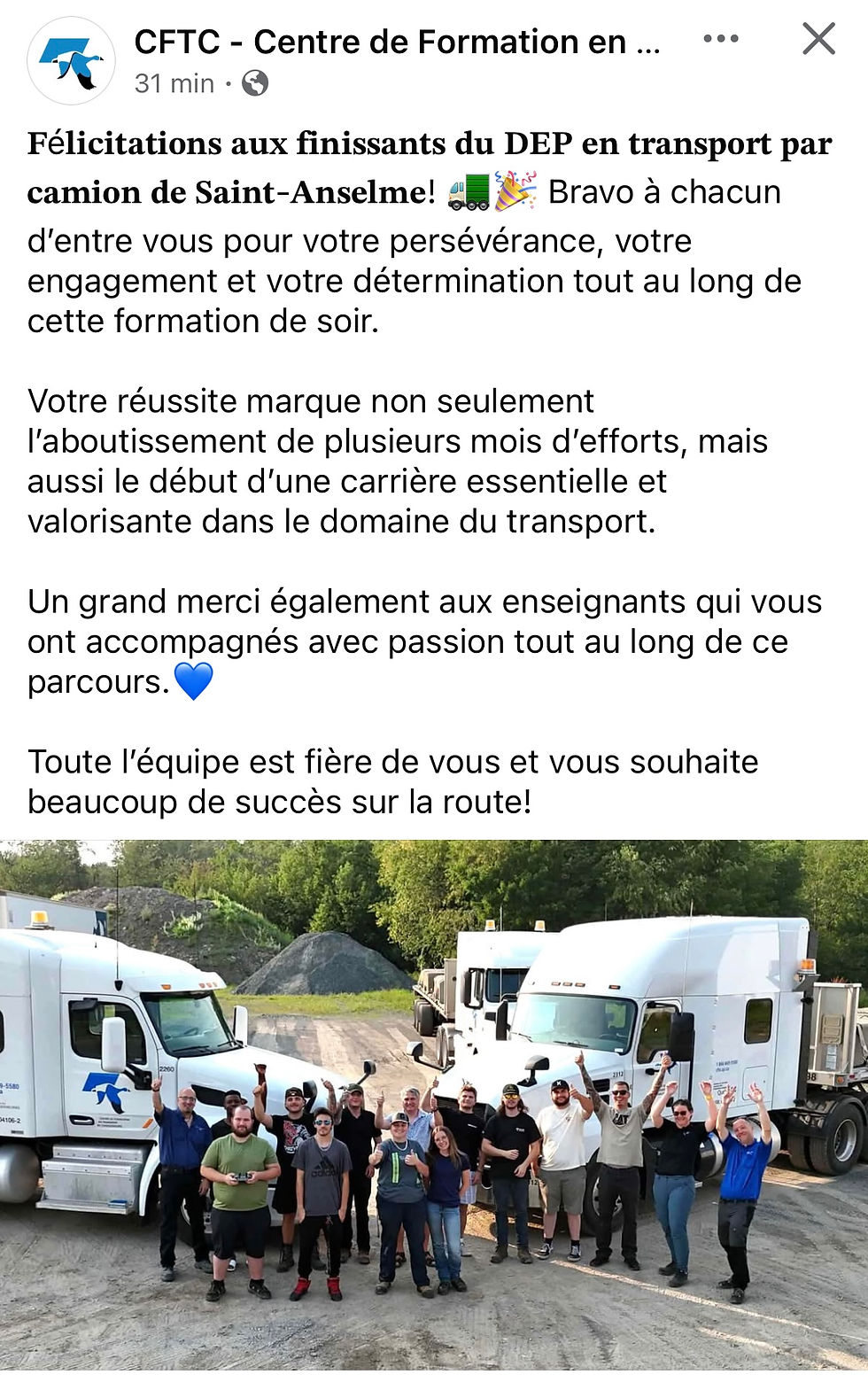Image resolution: width=868 pixels, height=1382 pixels.
Task: Open the CFTC page name link
Action: [397, 42]
